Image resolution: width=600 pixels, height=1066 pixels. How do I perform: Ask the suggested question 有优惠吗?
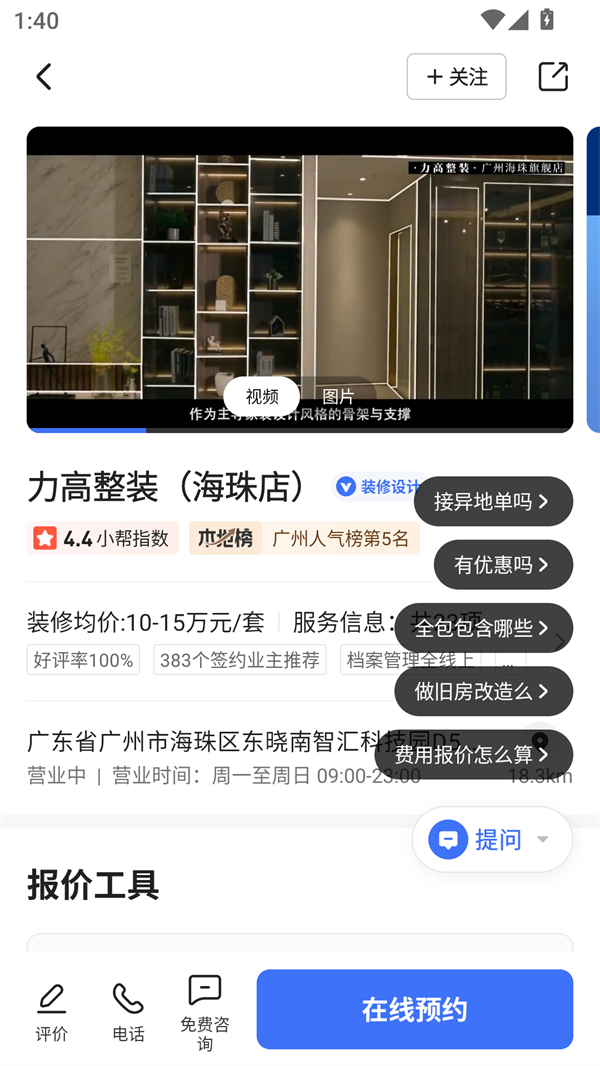[503, 565]
